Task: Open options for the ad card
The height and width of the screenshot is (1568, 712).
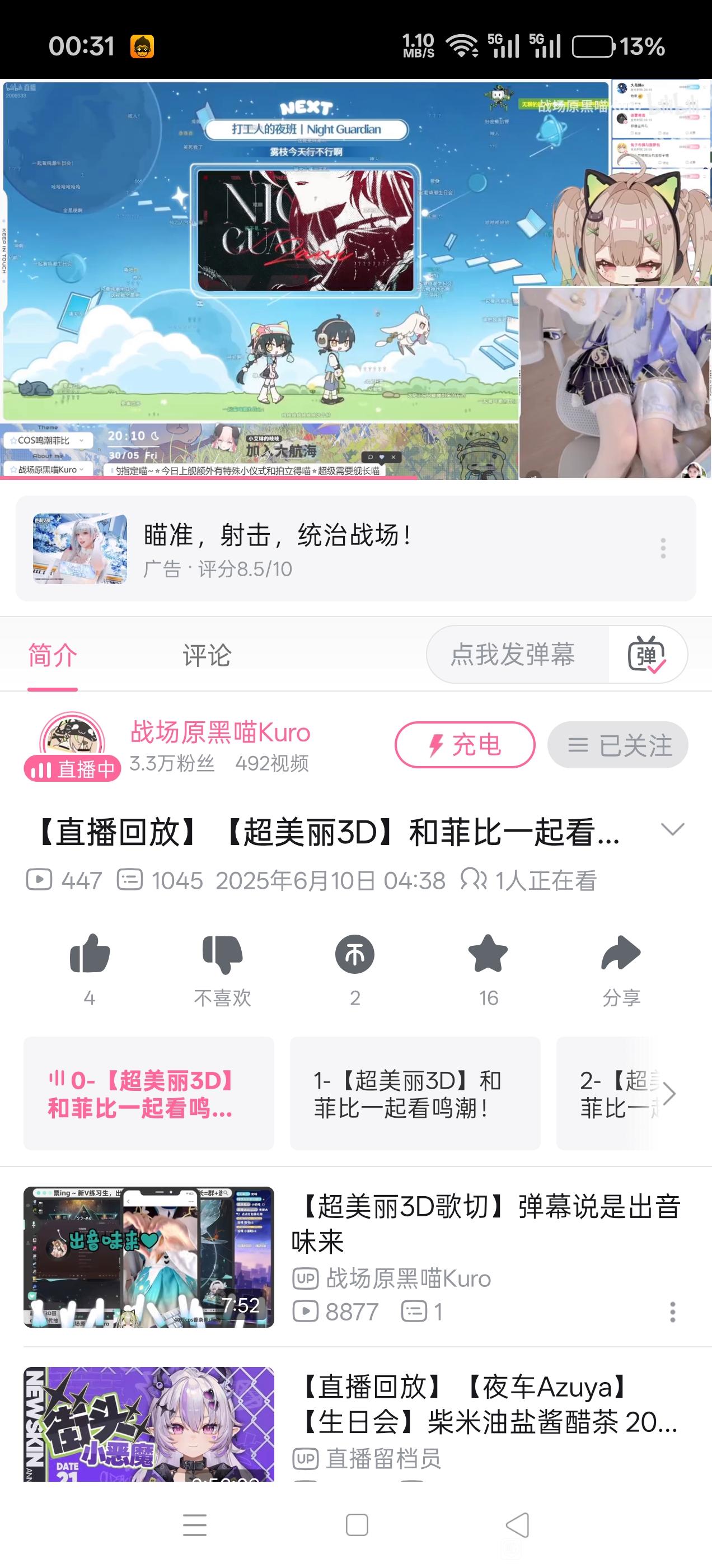Action: coord(663,548)
